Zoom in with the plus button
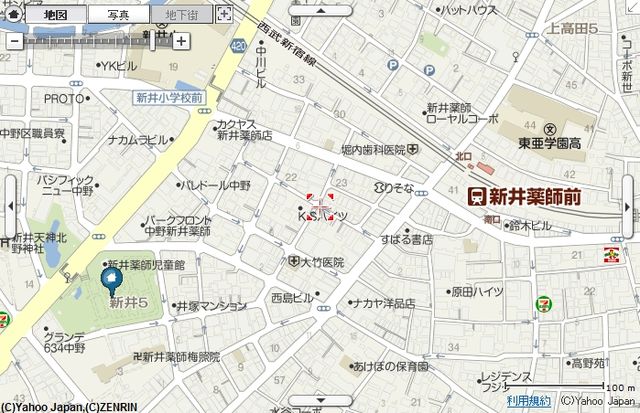The image size is (640, 413). [180, 41]
